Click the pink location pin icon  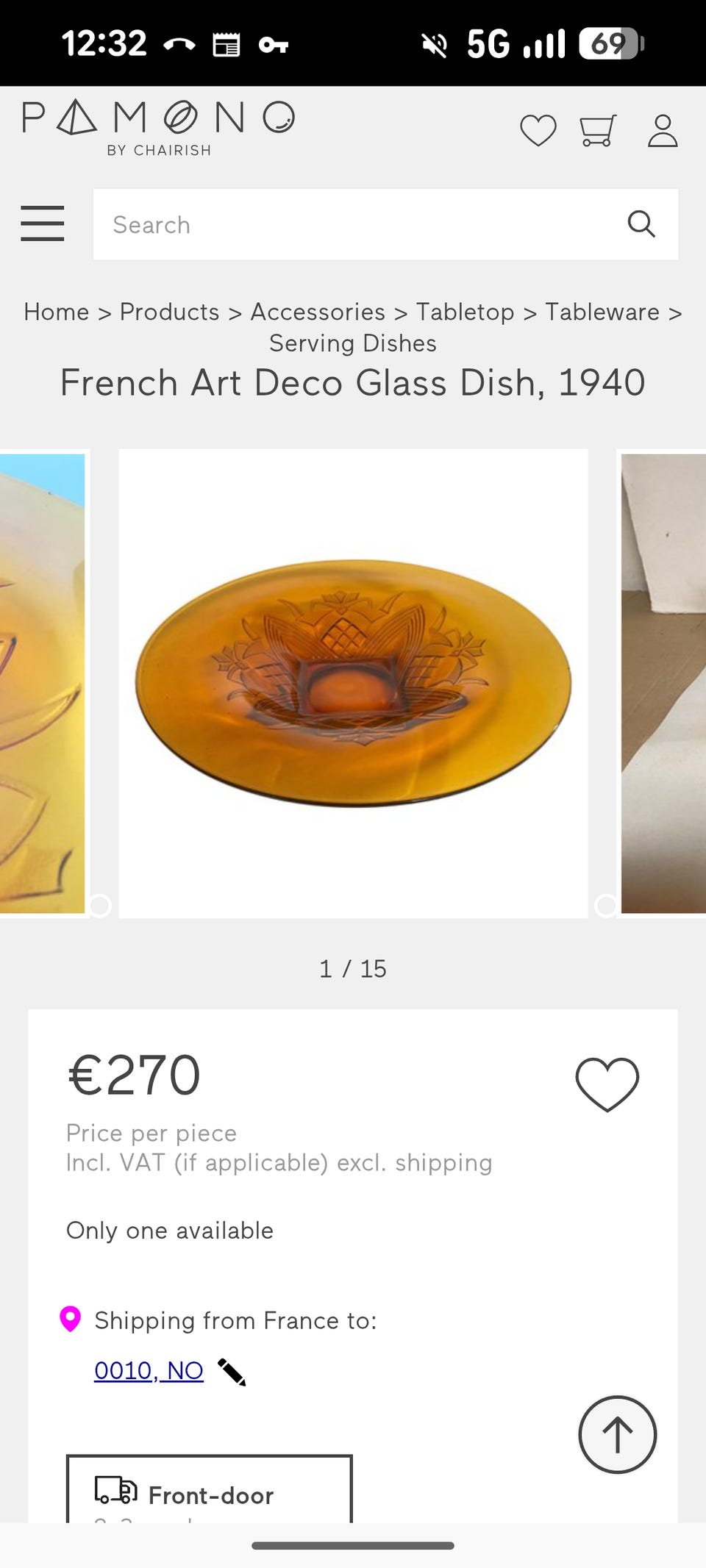70,1320
